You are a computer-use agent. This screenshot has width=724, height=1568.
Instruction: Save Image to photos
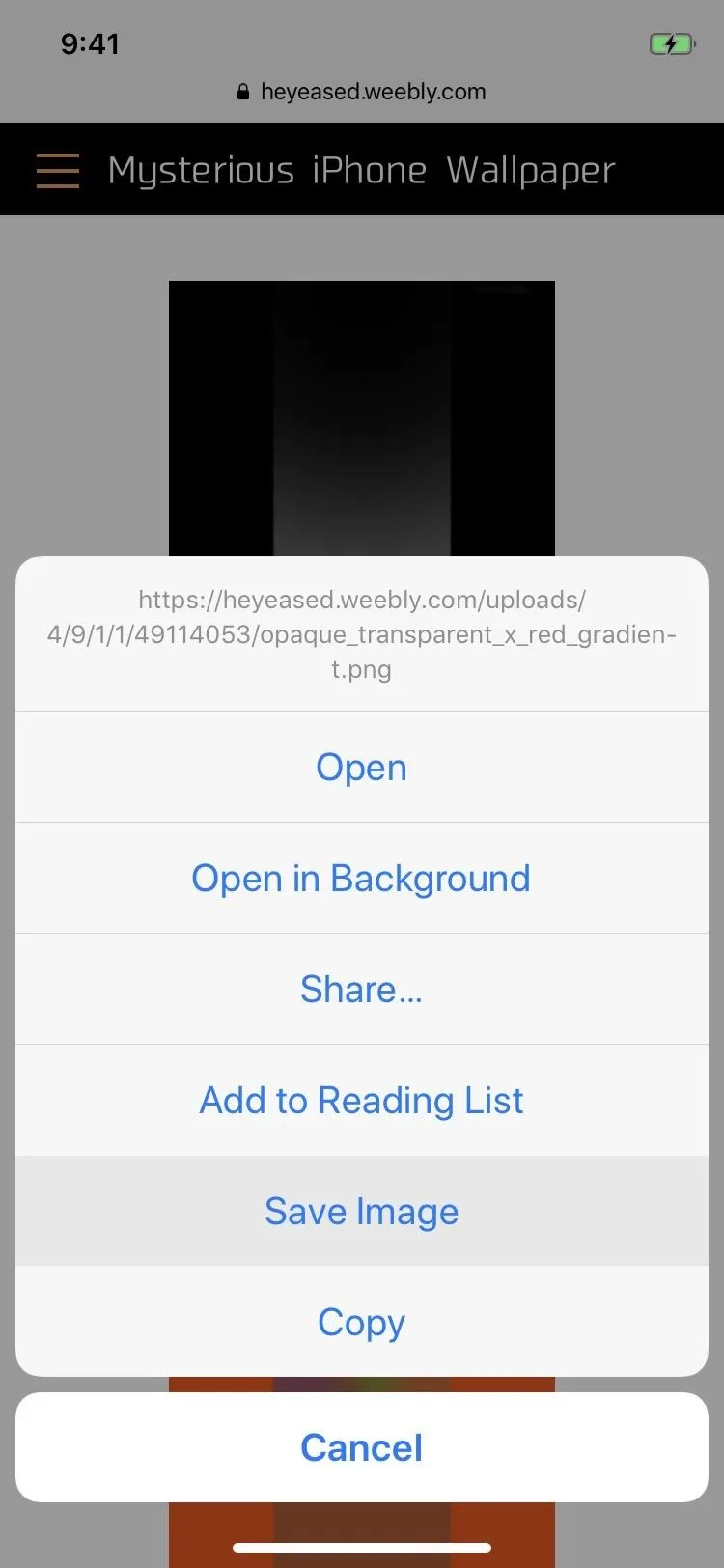tap(361, 1212)
